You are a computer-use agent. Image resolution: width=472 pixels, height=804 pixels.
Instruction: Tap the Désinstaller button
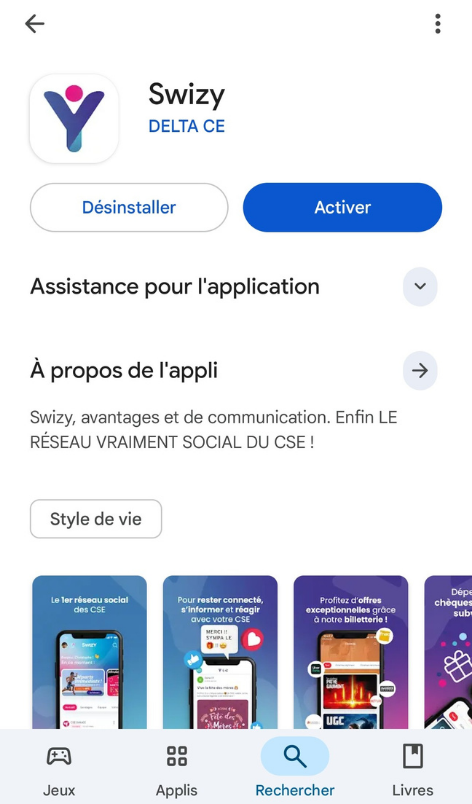(x=129, y=208)
